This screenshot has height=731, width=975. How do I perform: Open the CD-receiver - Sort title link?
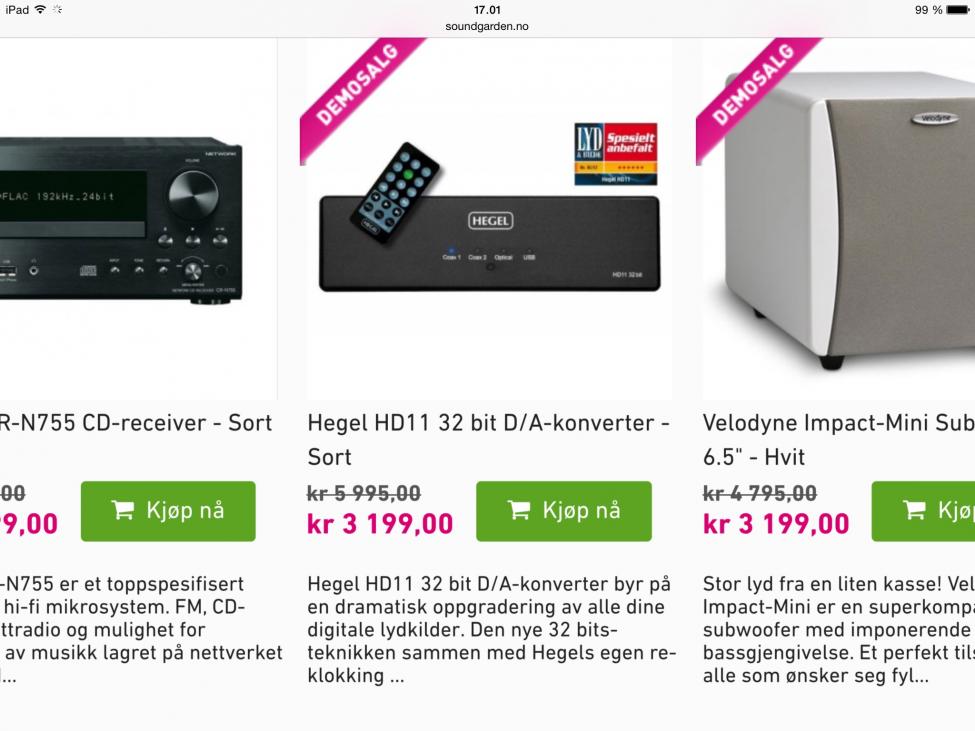point(136,423)
